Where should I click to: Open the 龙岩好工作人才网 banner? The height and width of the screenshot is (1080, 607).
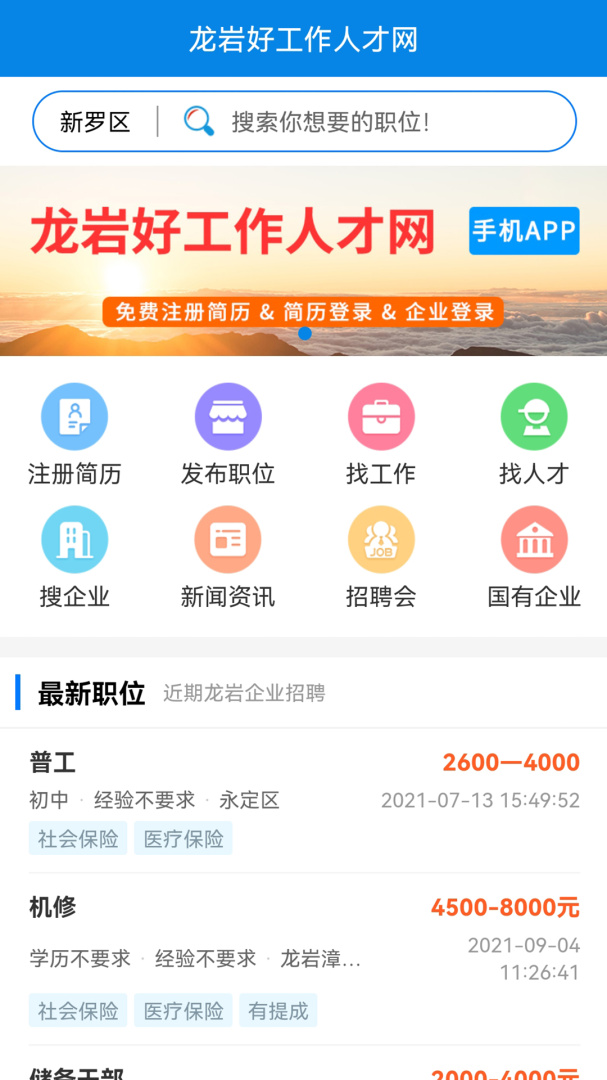click(x=303, y=260)
